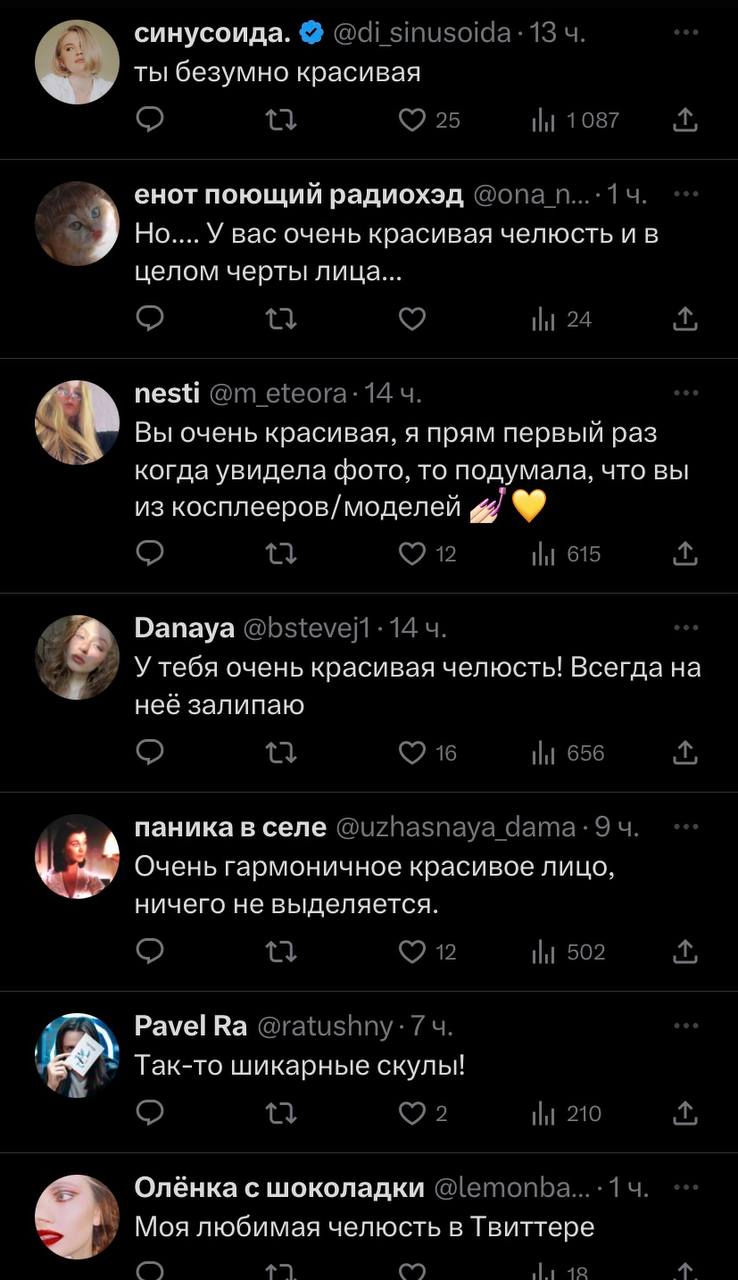The width and height of the screenshot is (738, 1280).
Task: Like Danaya's reply about the jawline
Action: pyautogui.click(x=412, y=753)
